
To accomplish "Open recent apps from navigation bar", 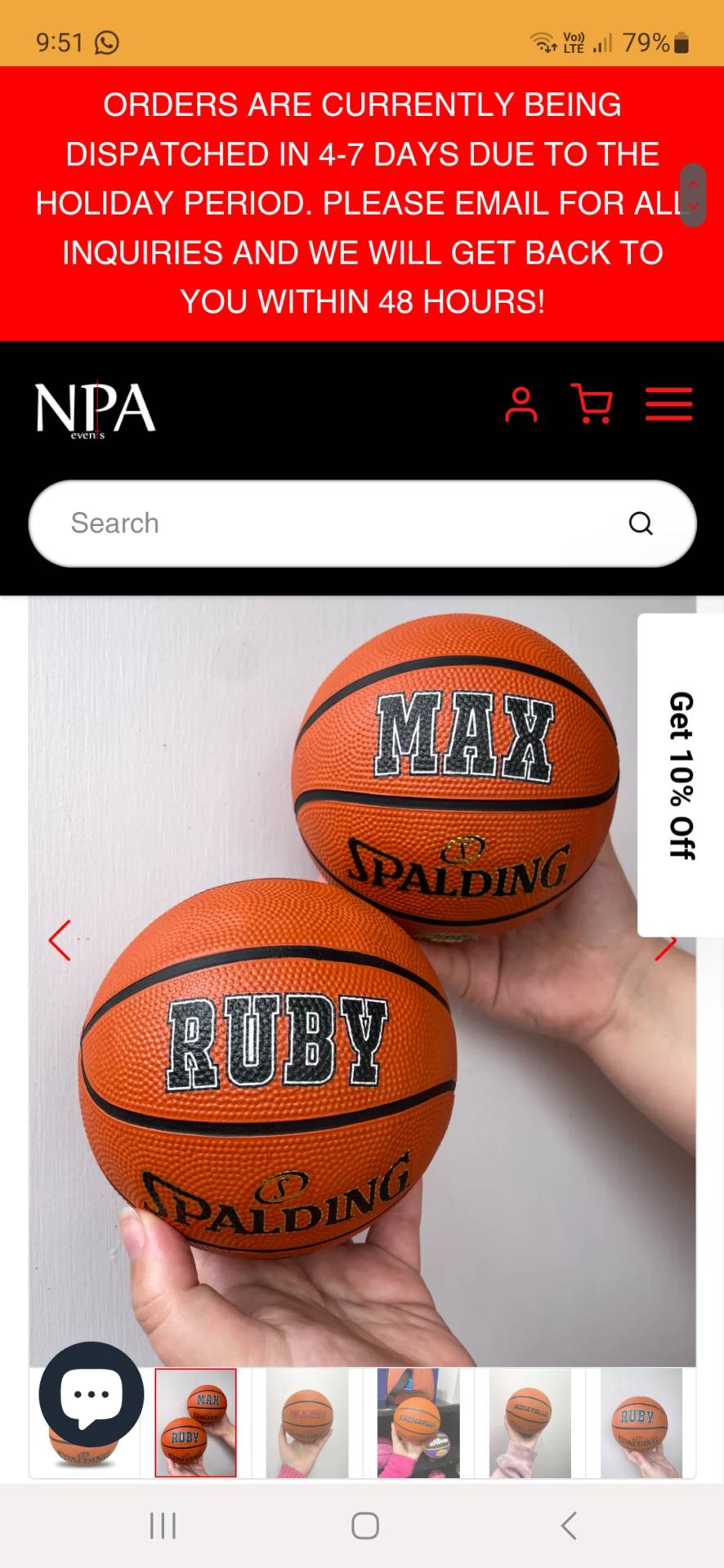I will tap(163, 1525).
